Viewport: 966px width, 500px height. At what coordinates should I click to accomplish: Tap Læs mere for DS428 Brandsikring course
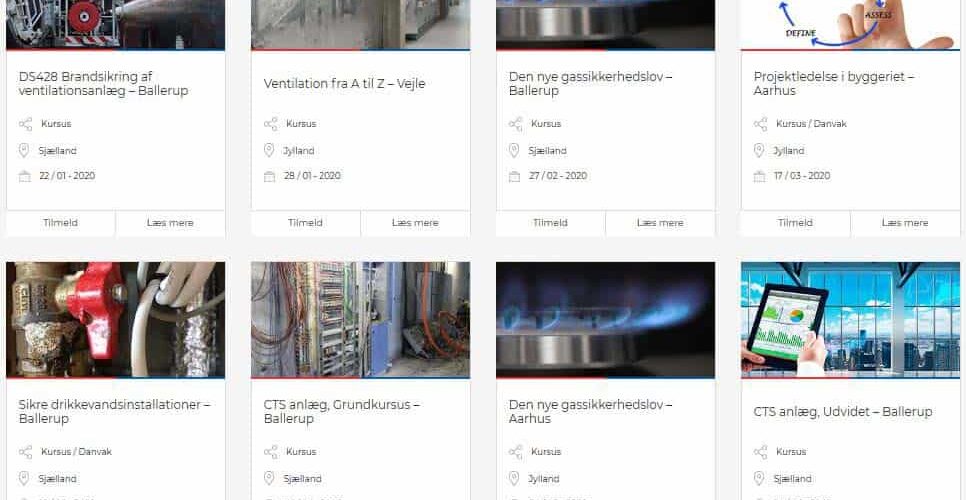[170, 223]
